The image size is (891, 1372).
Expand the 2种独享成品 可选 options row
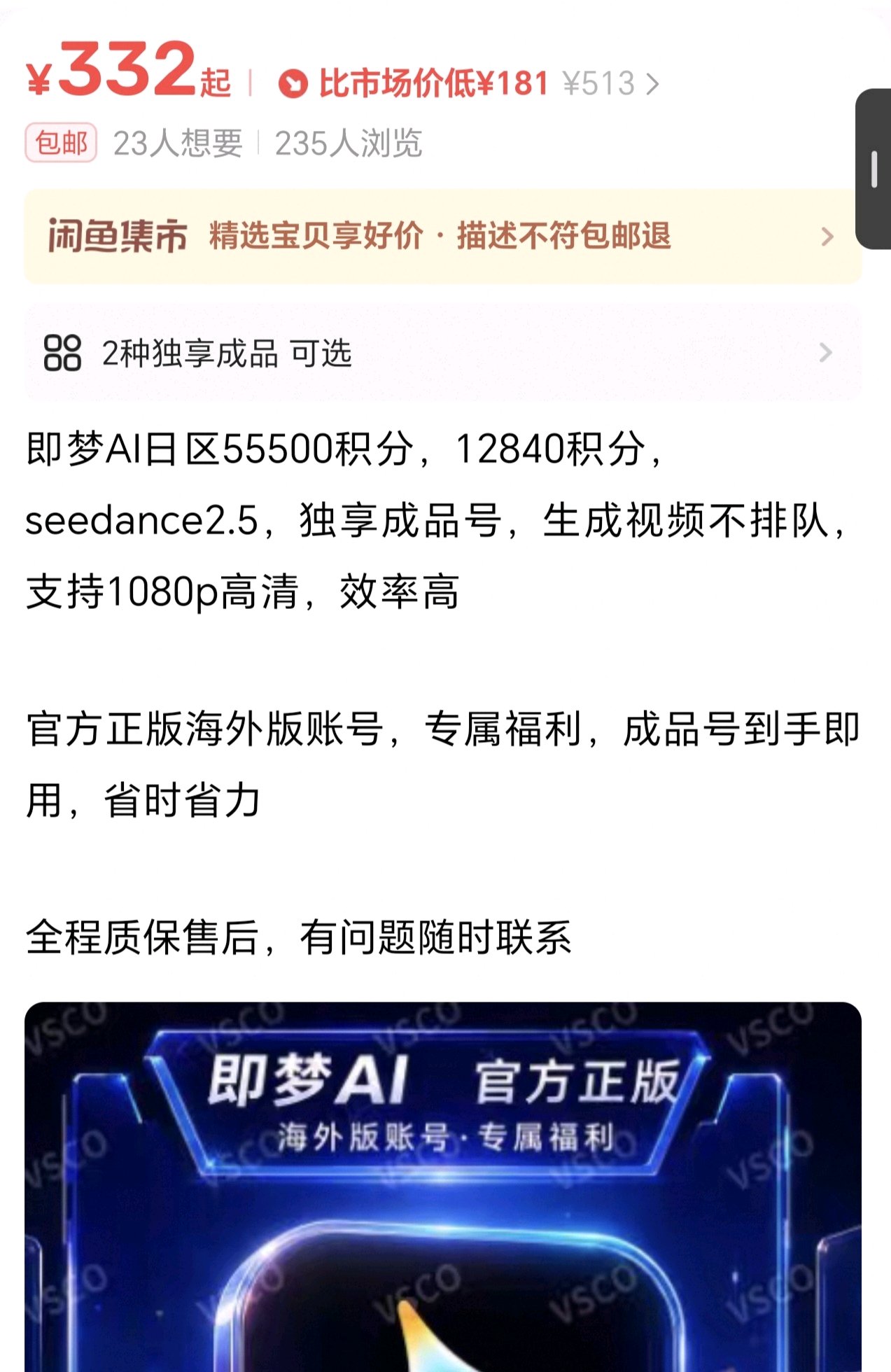click(x=442, y=353)
